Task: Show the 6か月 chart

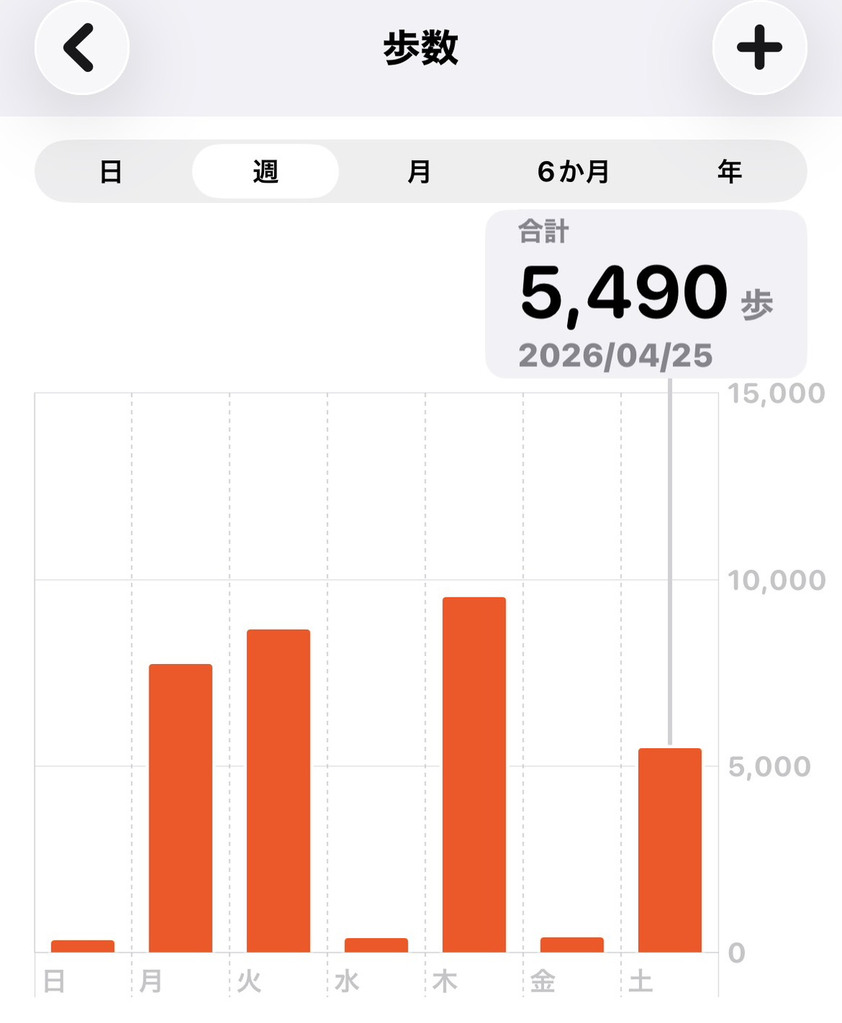Action: pos(573,171)
